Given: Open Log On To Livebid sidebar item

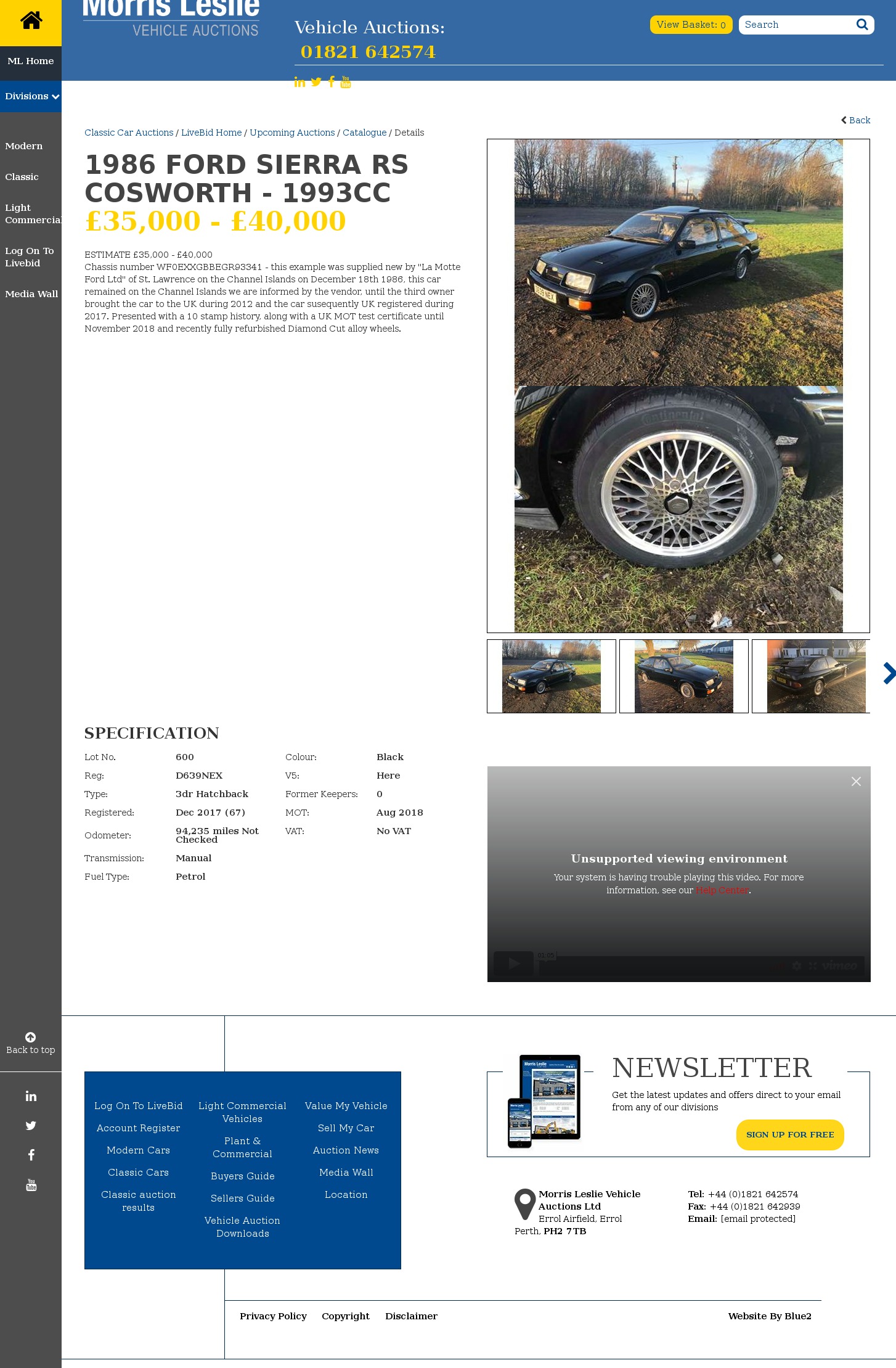Looking at the screenshot, I should point(29,257).
